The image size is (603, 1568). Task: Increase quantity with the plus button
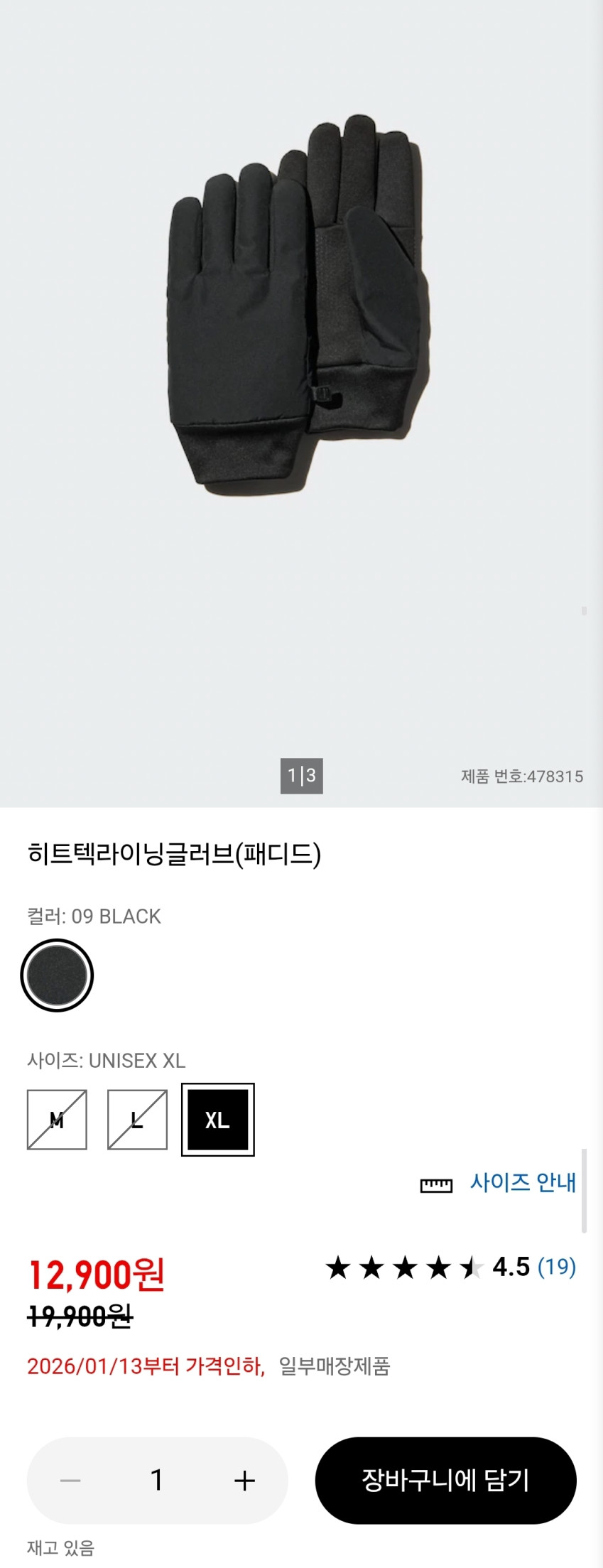(x=244, y=1481)
